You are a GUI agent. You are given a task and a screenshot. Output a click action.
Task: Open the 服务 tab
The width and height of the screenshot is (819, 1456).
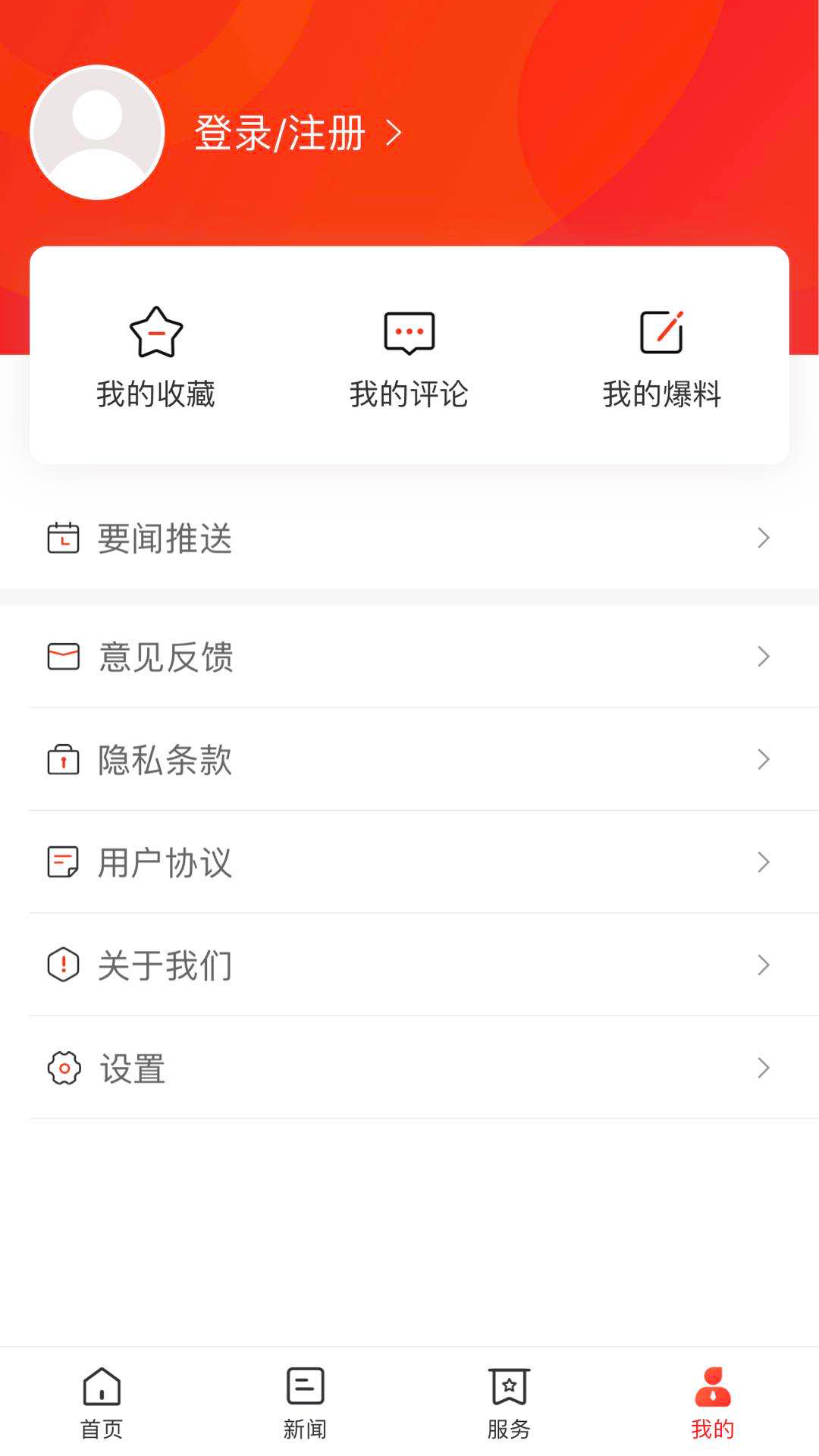[510, 1403]
